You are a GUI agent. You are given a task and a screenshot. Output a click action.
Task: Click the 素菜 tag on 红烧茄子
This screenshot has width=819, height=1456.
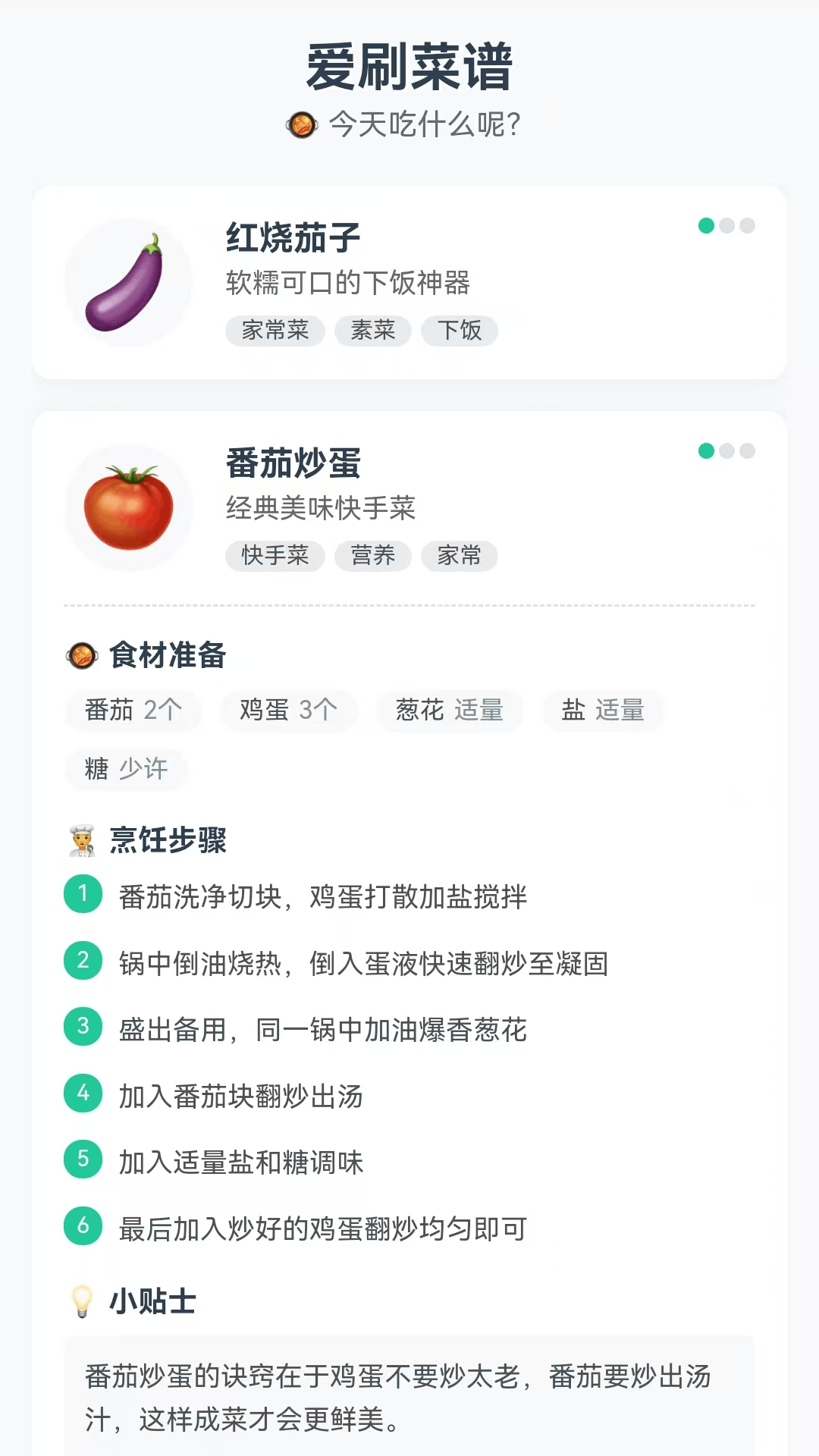click(374, 331)
